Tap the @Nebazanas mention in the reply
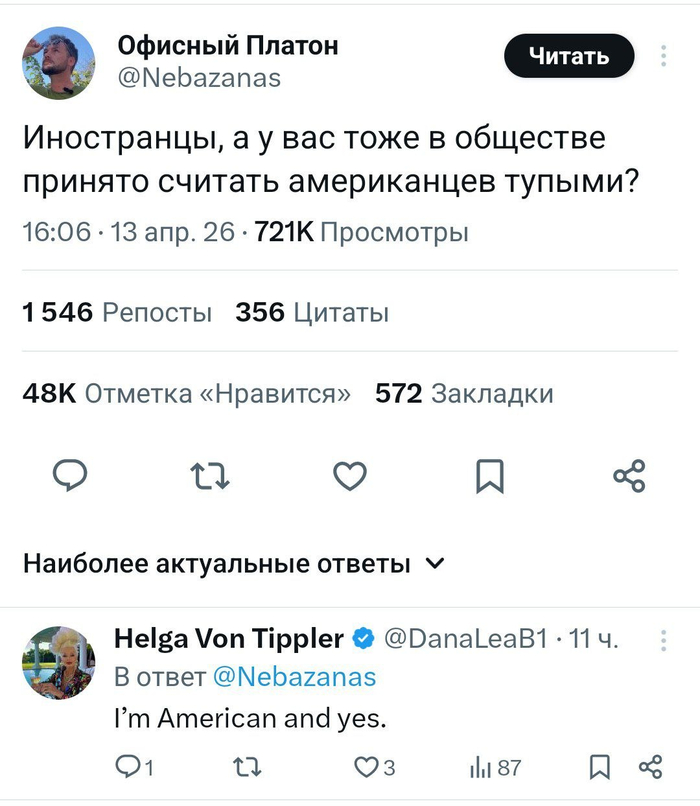700x806 pixels. point(295,677)
